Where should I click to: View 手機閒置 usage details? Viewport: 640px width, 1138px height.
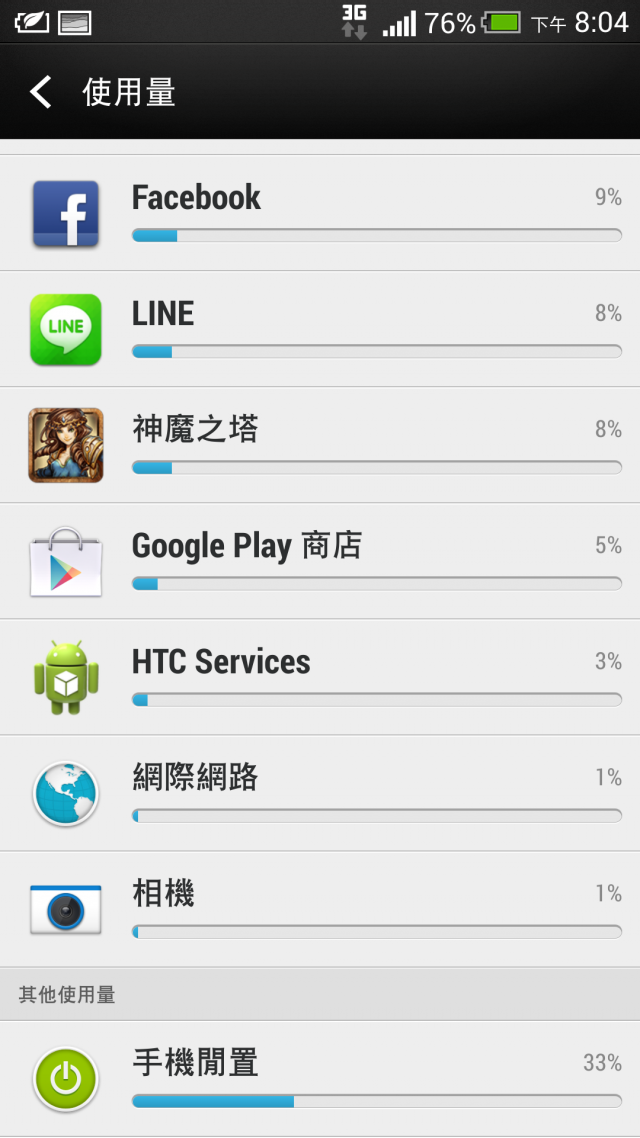point(320,1078)
